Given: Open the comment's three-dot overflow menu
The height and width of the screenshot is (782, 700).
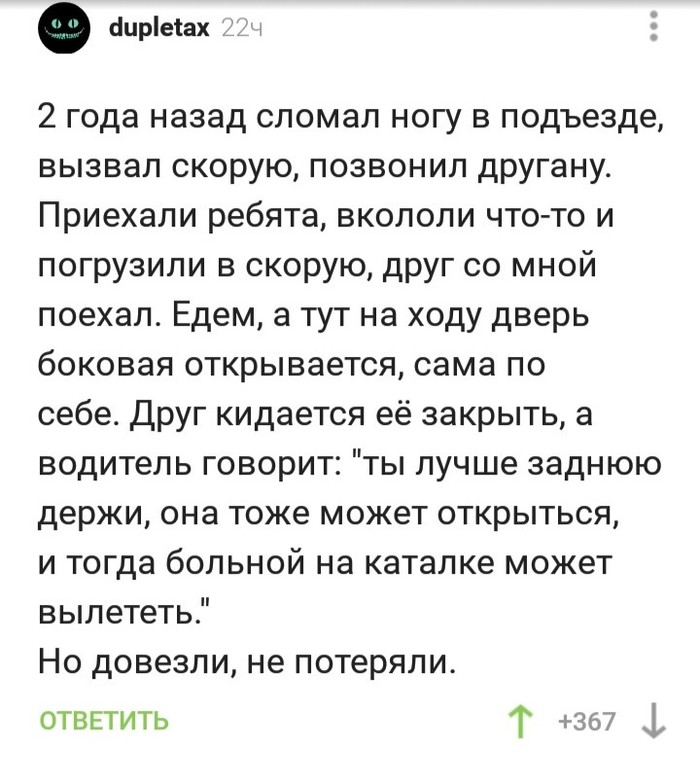Looking at the screenshot, I should (654, 26).
